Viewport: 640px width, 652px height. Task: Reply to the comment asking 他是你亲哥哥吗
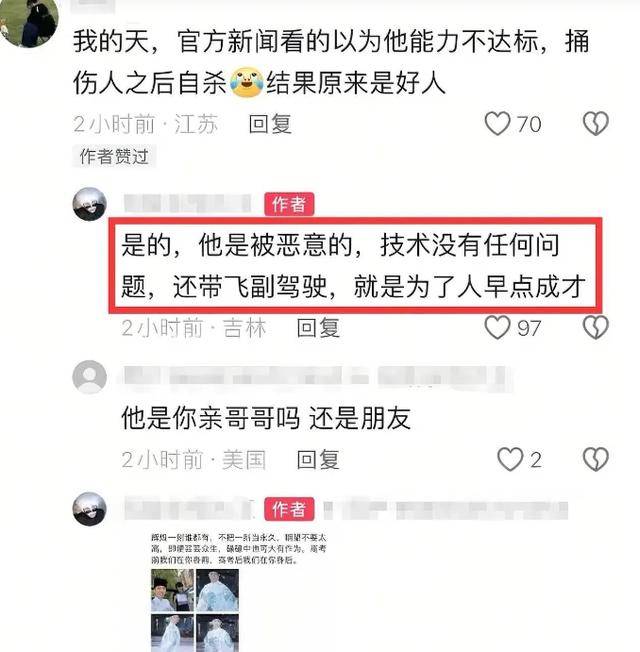click(x=318, y=459)
